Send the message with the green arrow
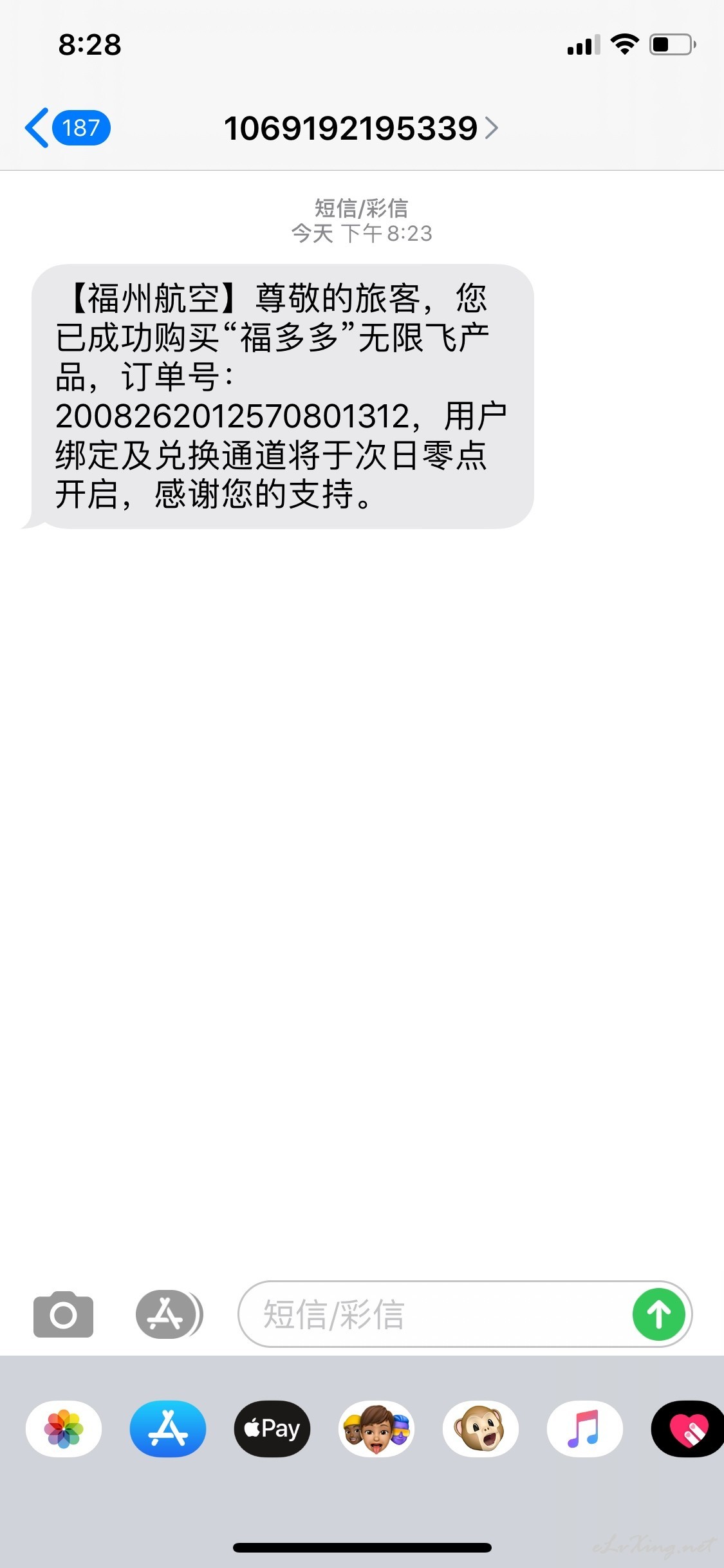The height and width of the screenshot is (1568, 724). [659, 1314]
